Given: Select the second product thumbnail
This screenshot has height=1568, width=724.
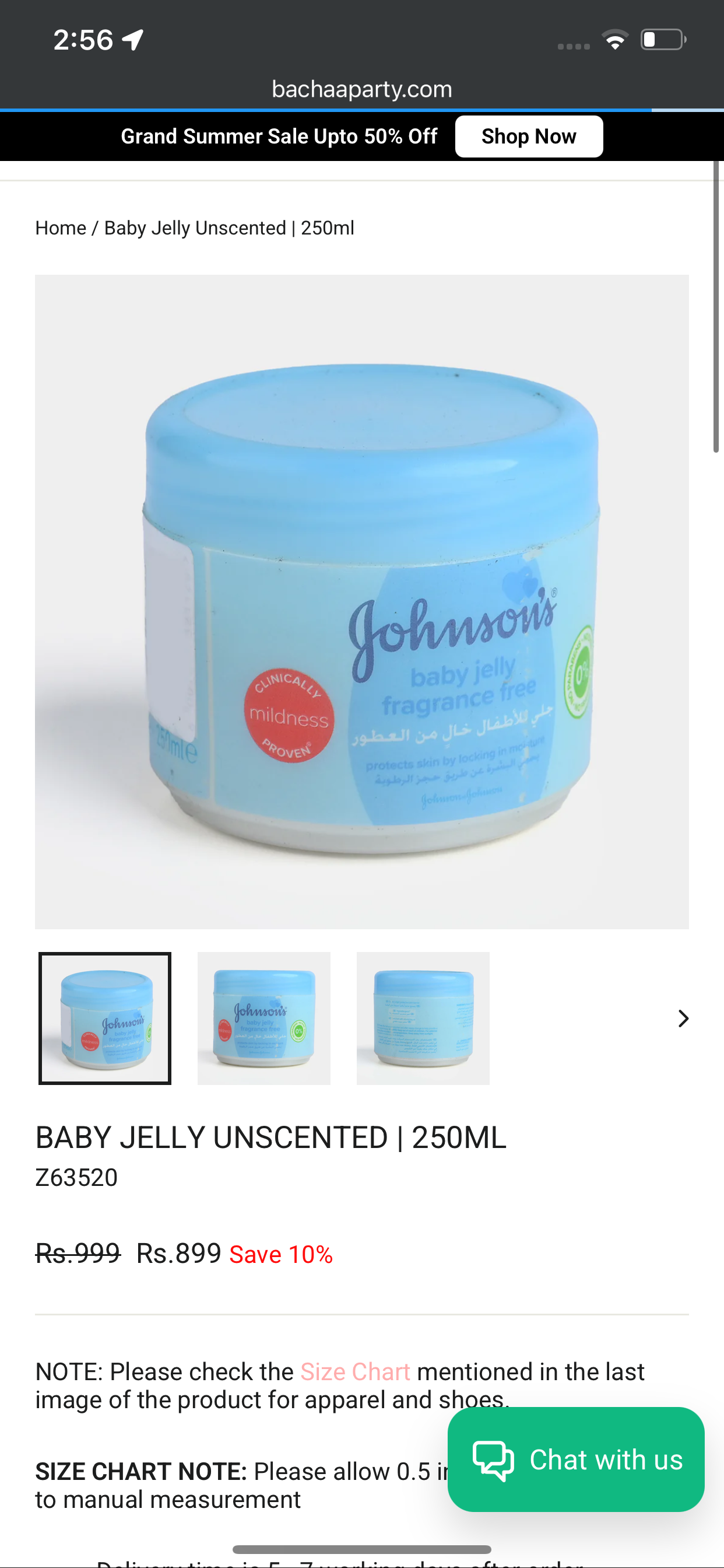Looking at the screenshot, I should click(x=263, y=1018).
